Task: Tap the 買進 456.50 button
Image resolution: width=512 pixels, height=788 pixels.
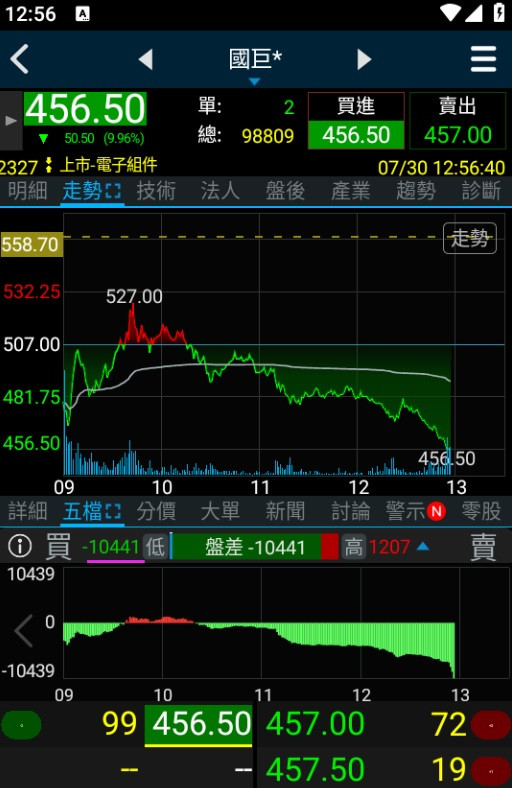Action: point(356,121)
